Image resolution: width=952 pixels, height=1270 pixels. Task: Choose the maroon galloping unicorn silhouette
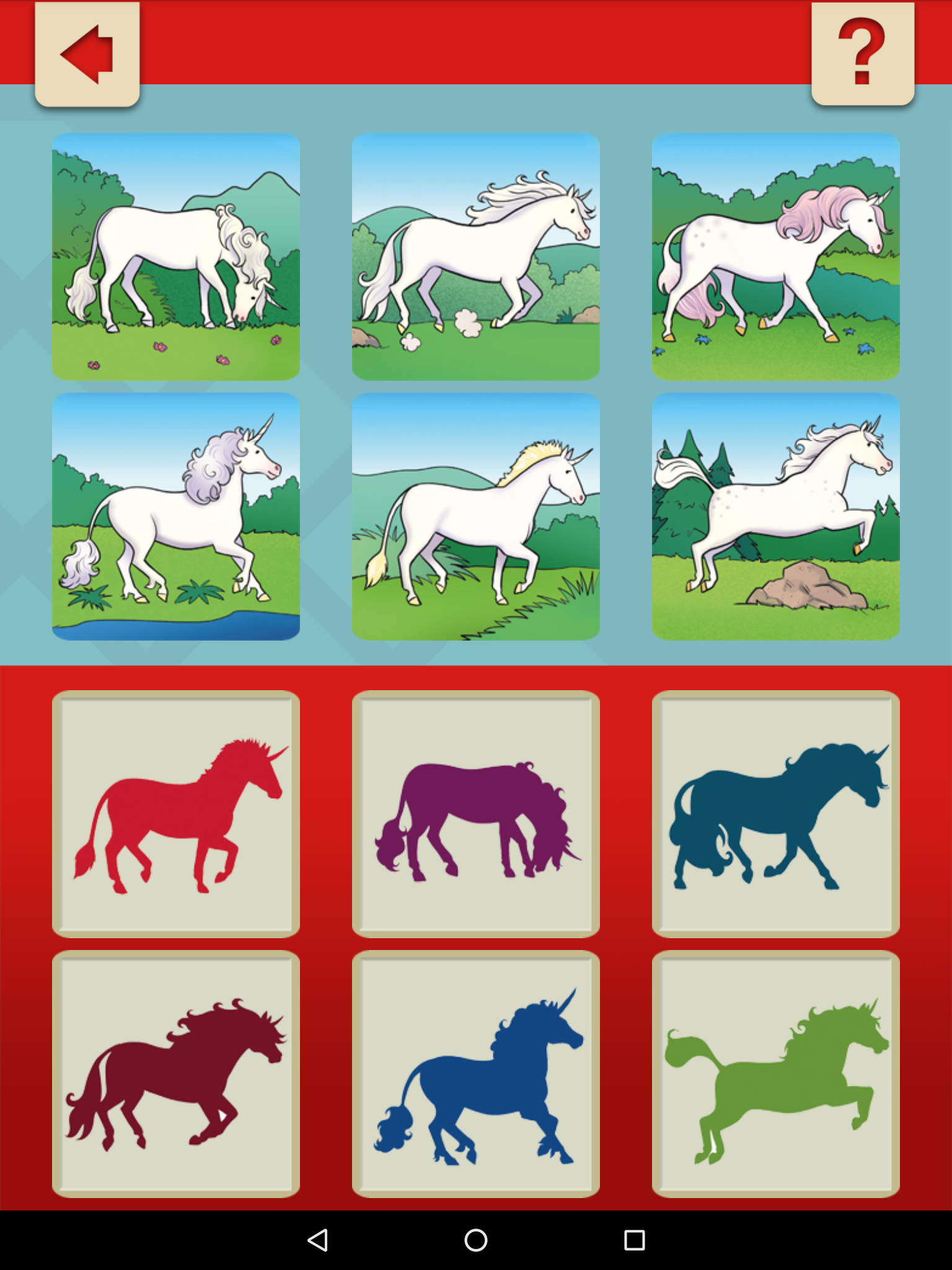point(176,1073)
